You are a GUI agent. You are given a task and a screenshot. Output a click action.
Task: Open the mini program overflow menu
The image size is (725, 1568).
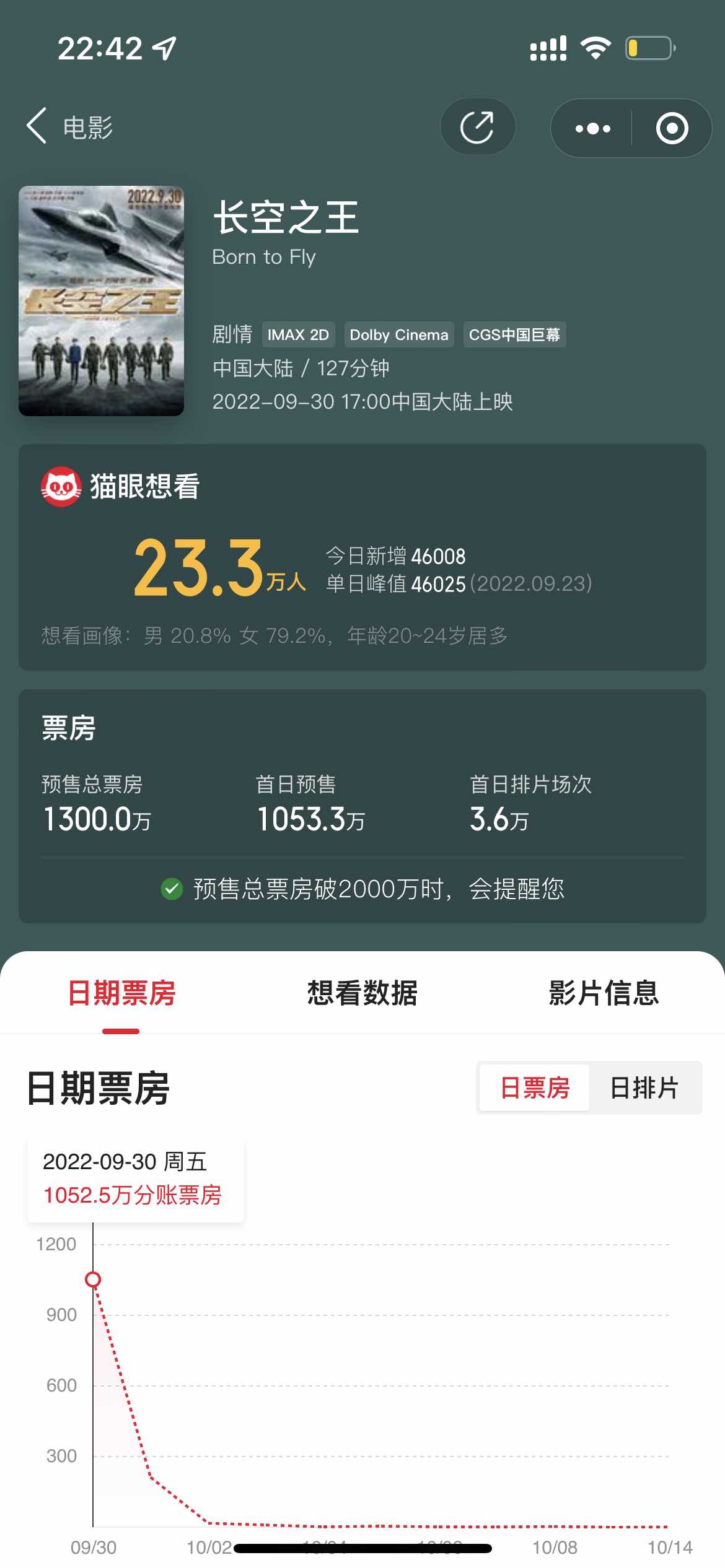coord(592,128)
